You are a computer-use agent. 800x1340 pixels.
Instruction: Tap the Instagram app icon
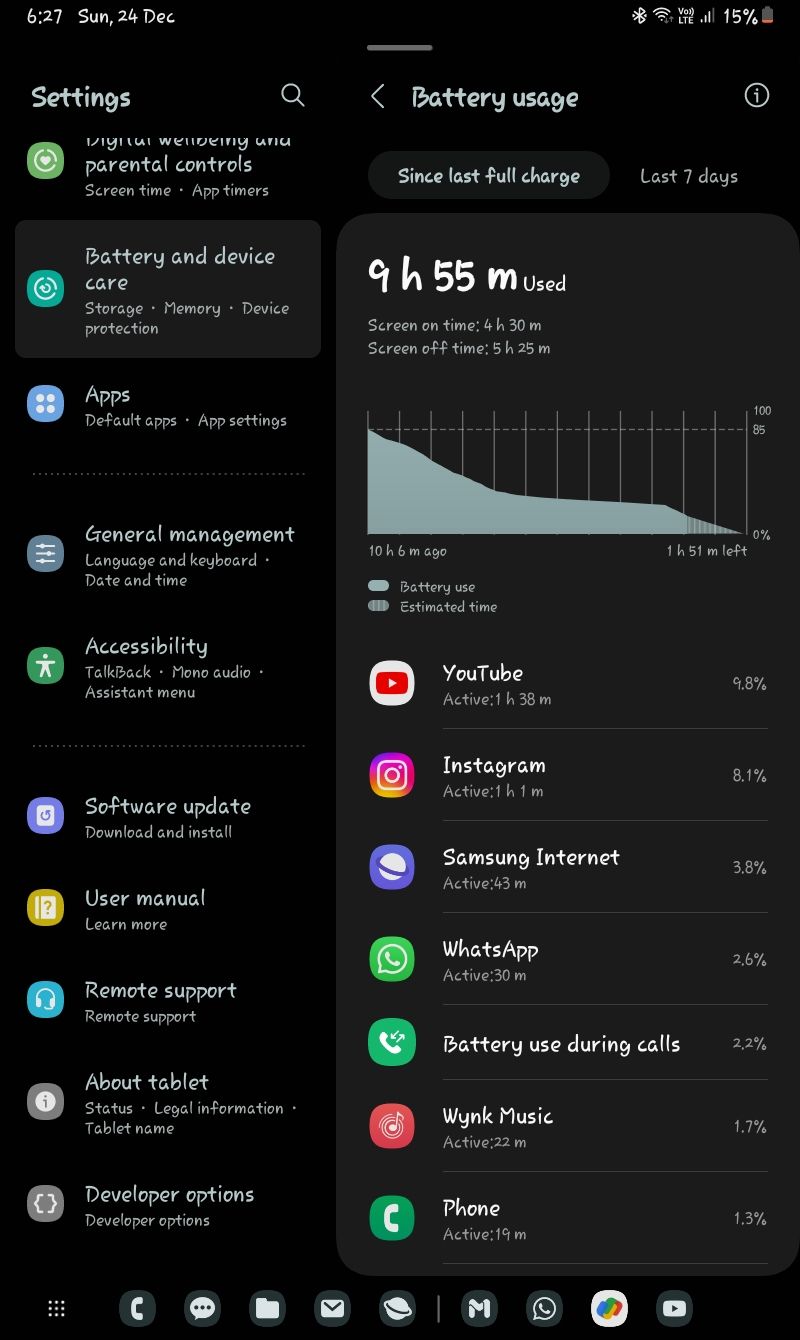pos(391,775)
